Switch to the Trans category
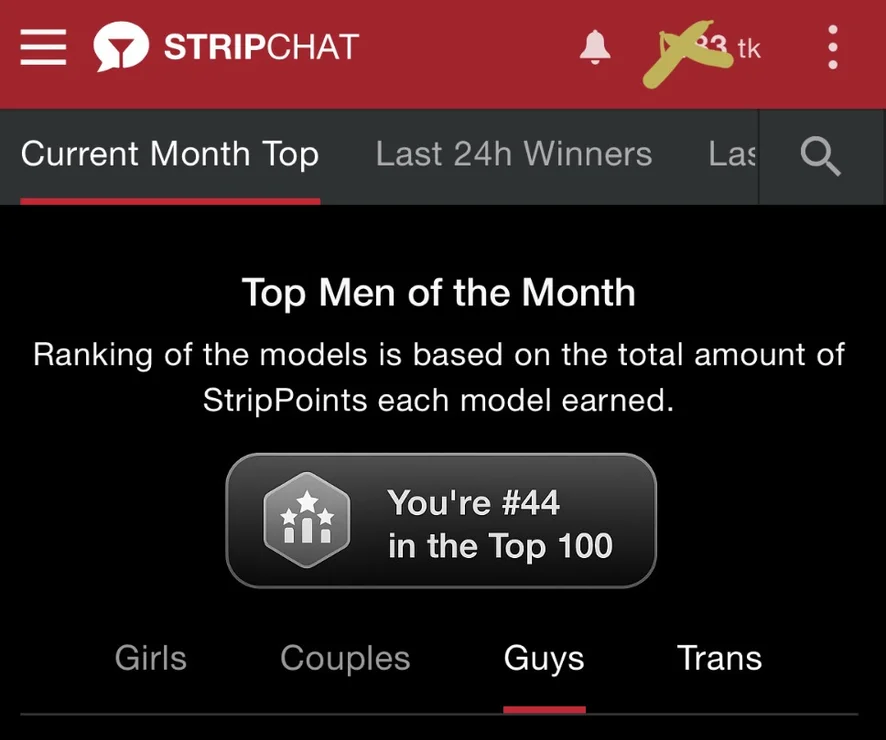This screenshot has width=886, height=740. pyautogui.click(x=719, y=658)
